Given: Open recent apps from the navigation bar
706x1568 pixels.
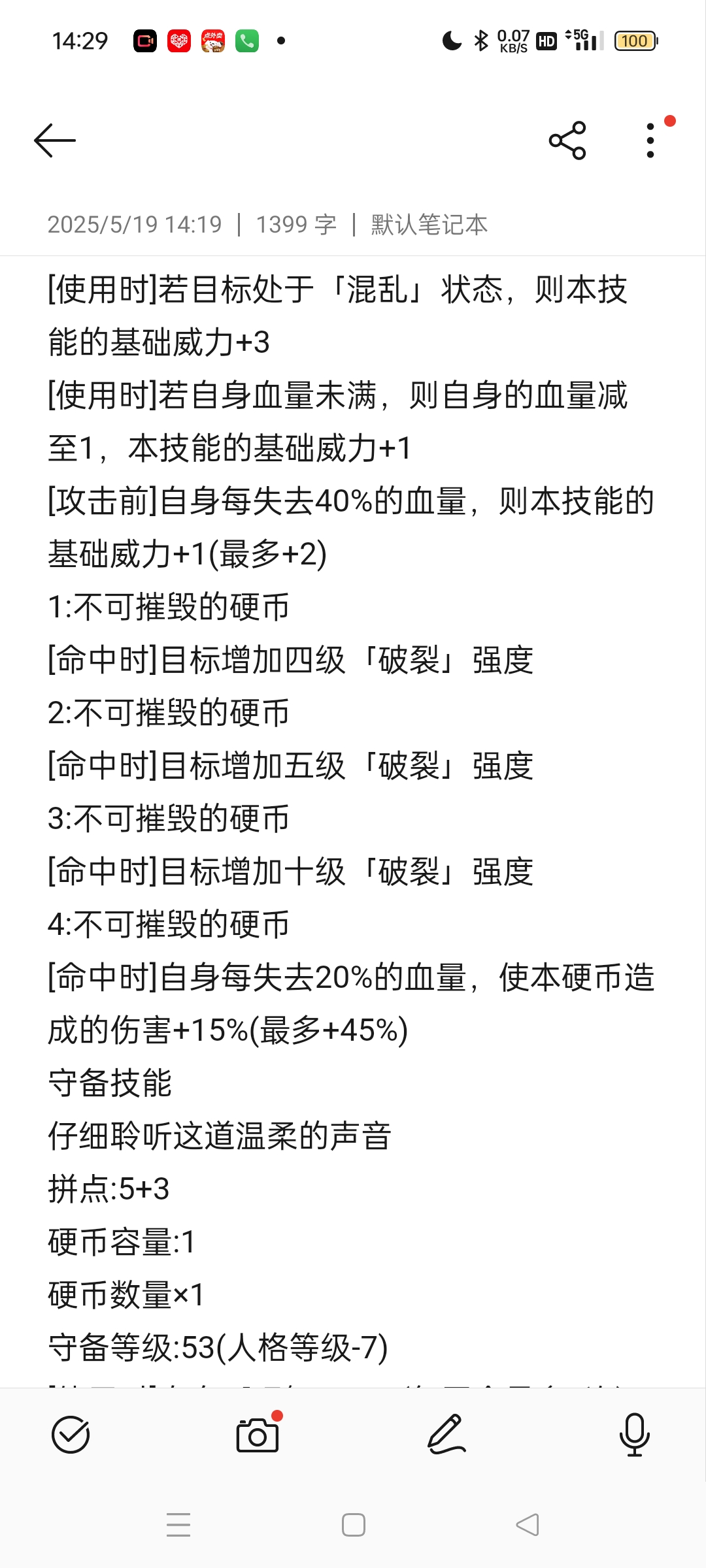Looking at the screenshot, I should (178, 1525).
